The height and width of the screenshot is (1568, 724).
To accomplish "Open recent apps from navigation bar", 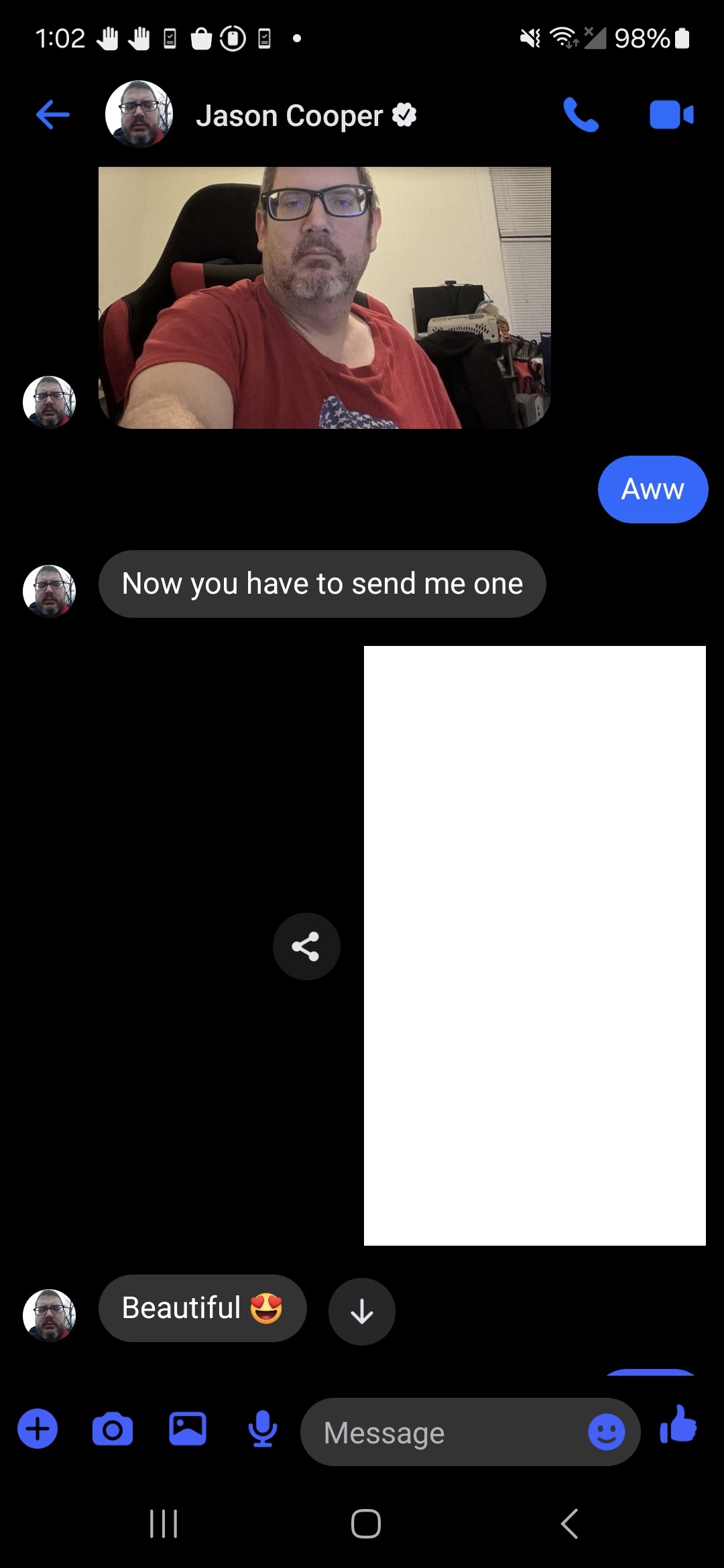I will coord(164,1524).
